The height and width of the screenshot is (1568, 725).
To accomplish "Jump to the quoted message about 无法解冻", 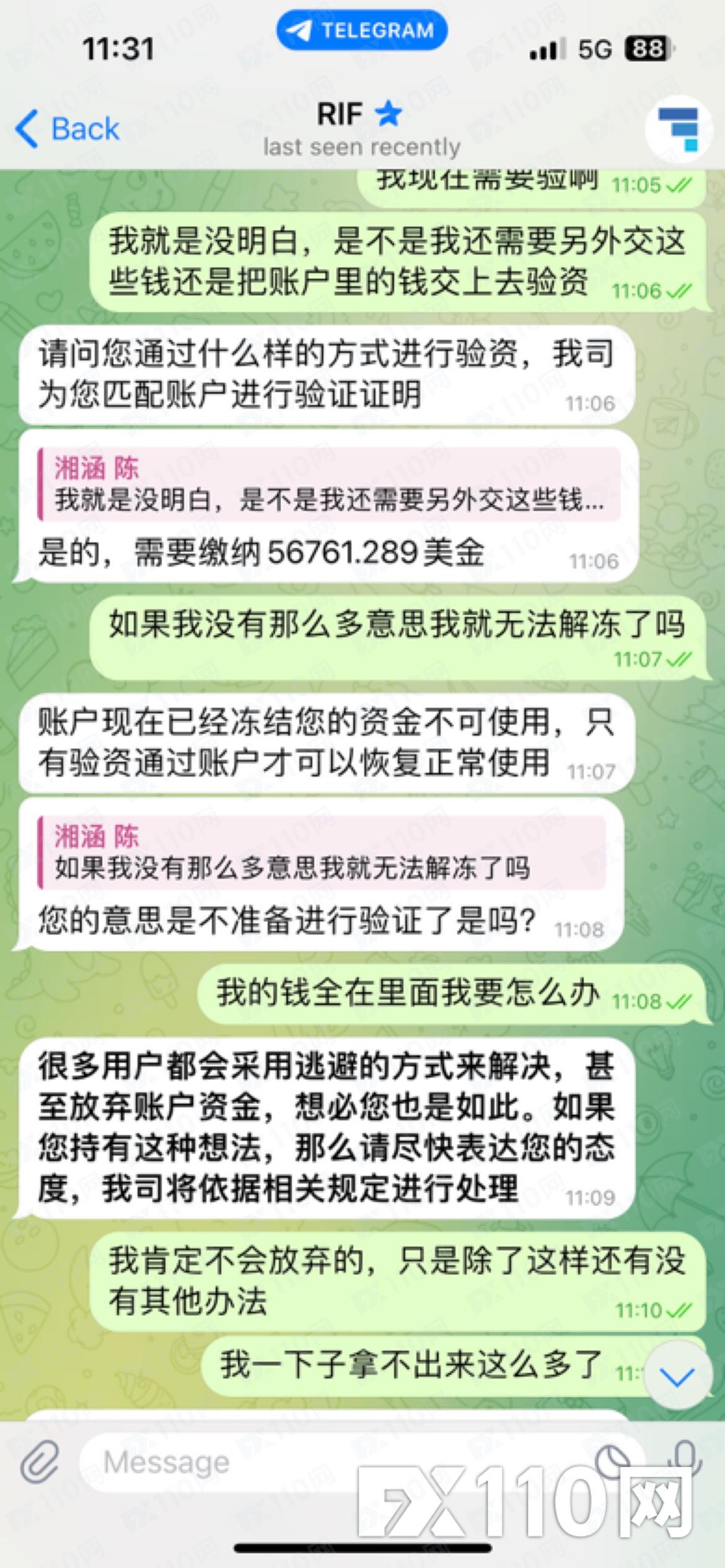I will (x=322, y=853).
